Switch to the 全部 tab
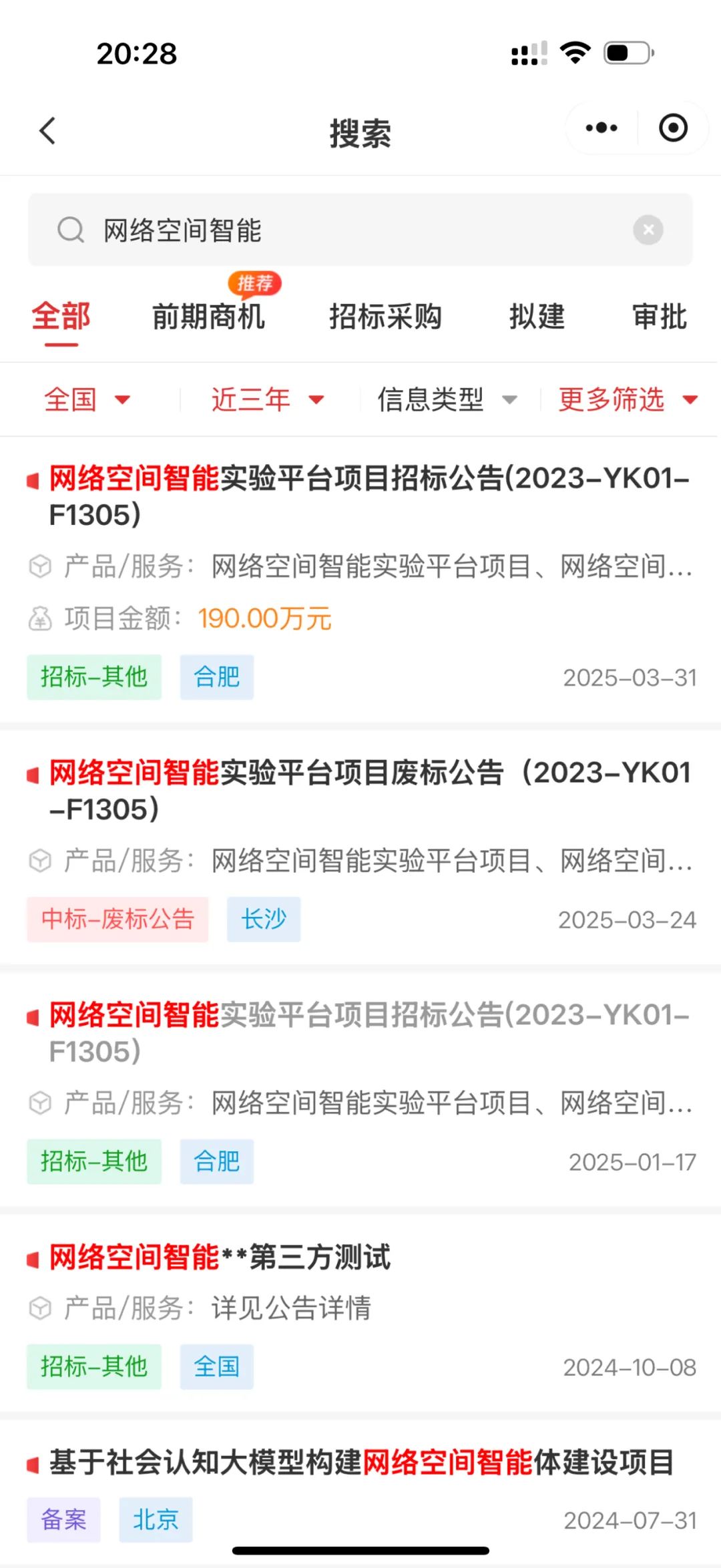This screenshot has width=721, height=1568. coord(61,317)
